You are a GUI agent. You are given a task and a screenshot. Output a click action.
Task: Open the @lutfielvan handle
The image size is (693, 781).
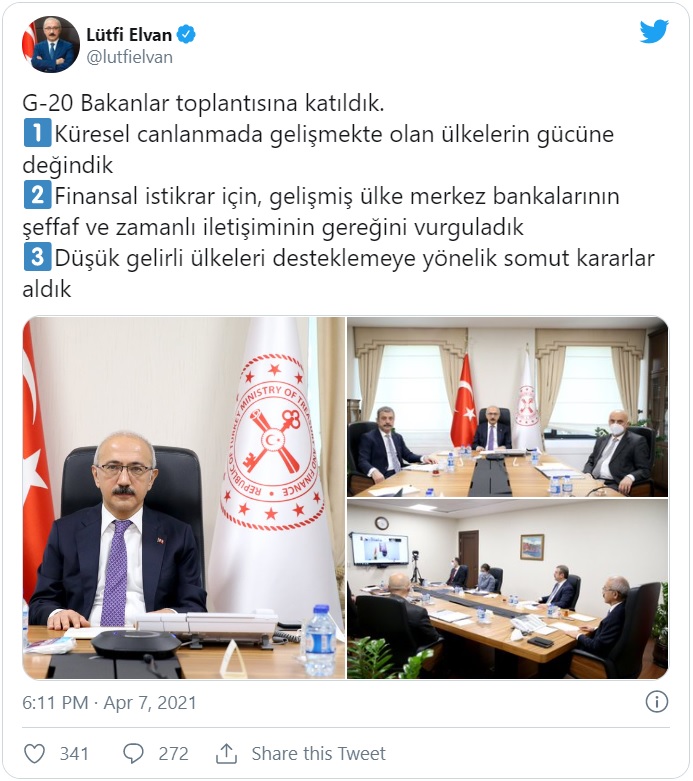coord(130,57)
